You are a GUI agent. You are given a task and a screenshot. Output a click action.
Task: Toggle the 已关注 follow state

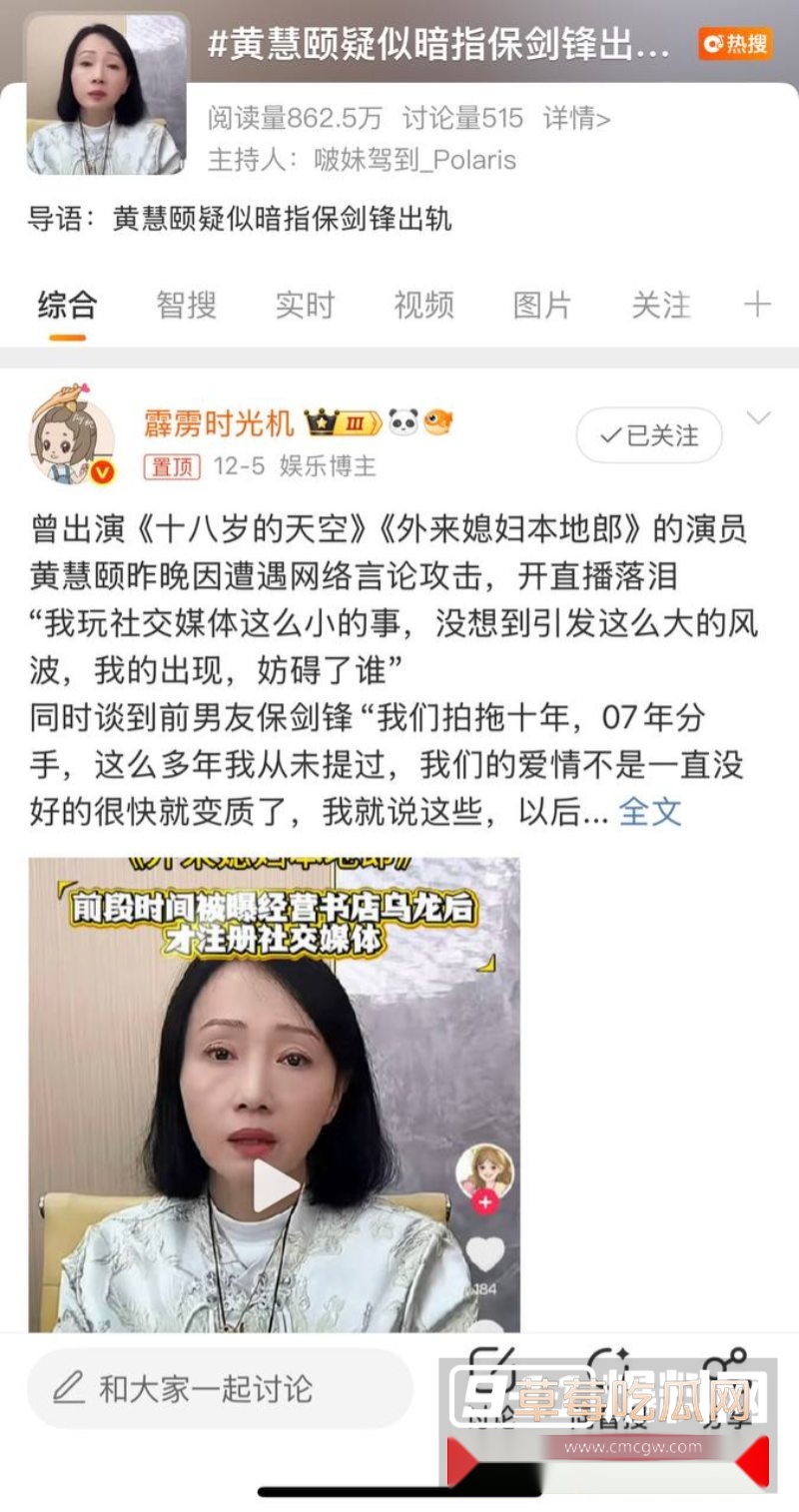point(648,435)
